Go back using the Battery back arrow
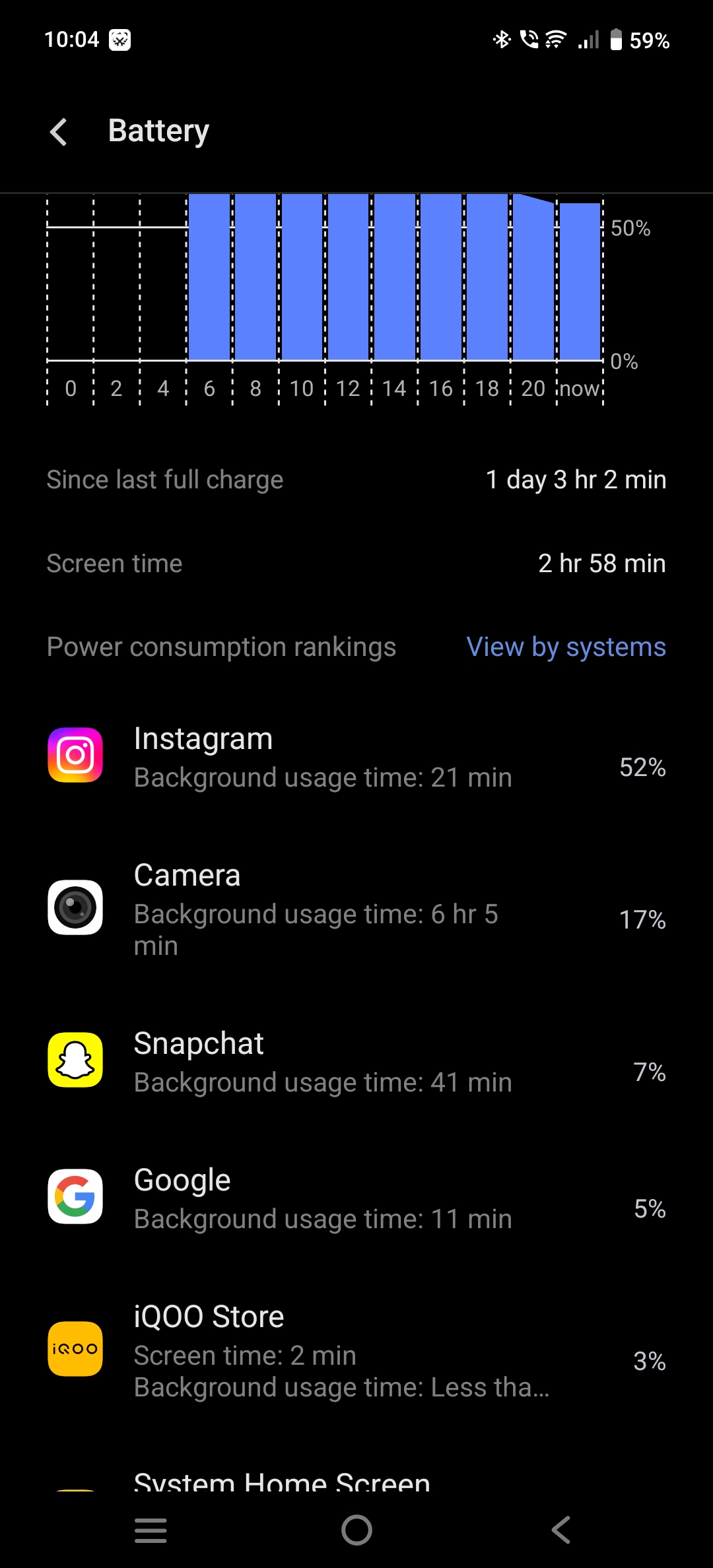 [59, 131]
